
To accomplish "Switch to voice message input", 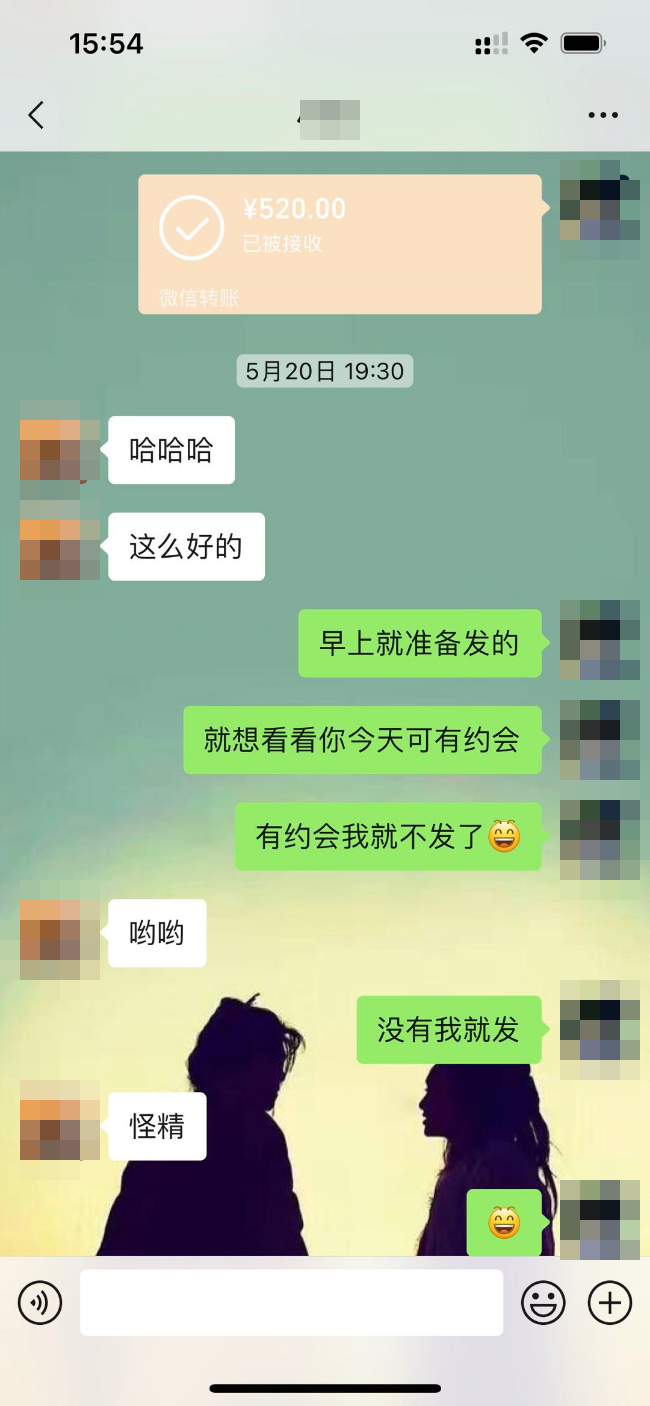I will click(40, 1303).
